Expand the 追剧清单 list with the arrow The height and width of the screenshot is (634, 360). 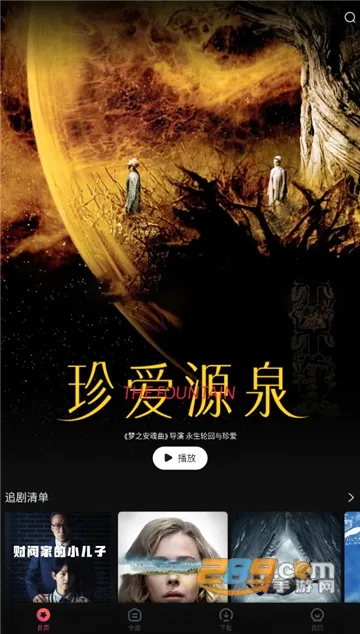coord(350,497)
